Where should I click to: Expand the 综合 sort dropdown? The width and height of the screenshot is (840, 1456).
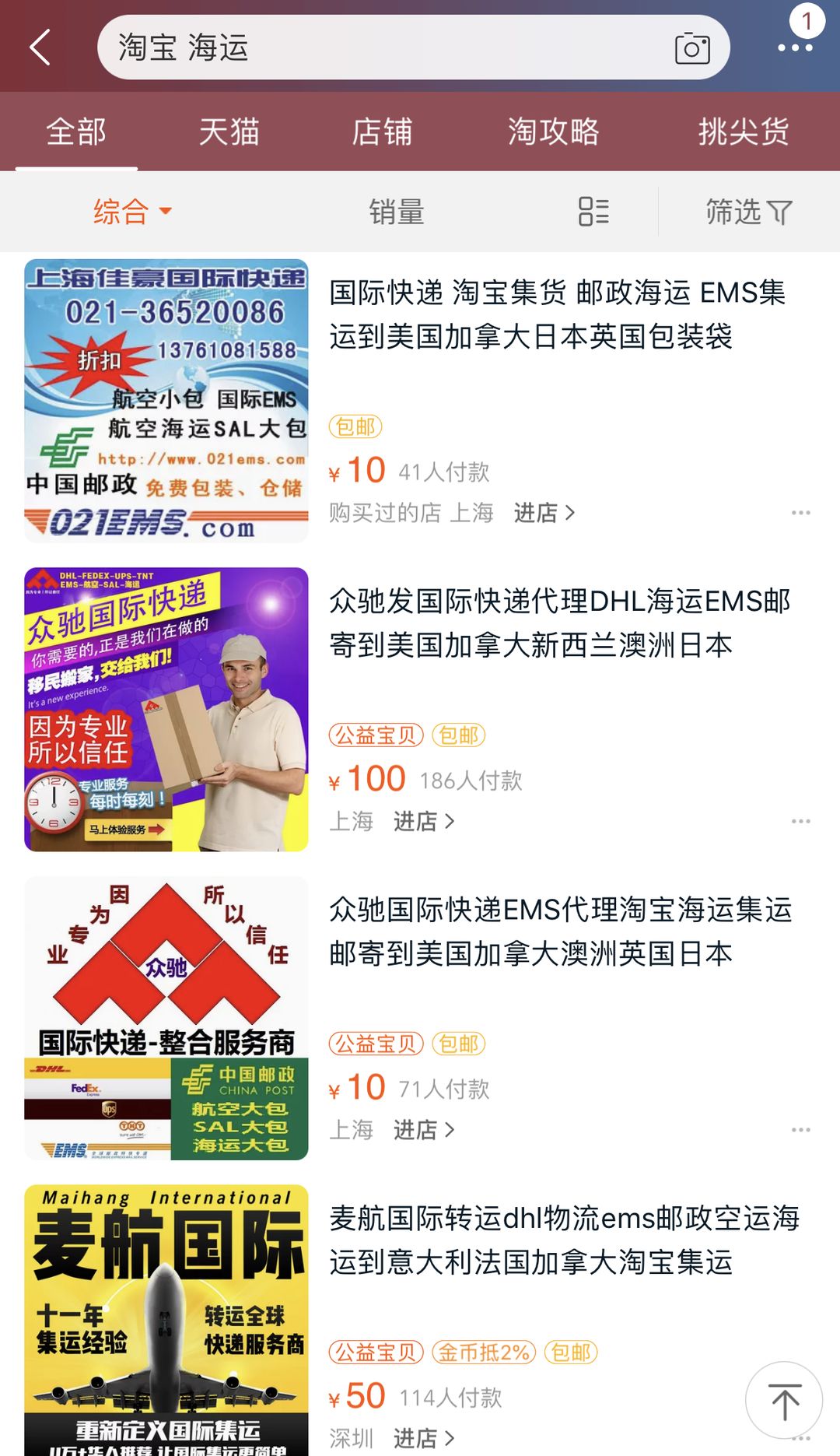point(132,211)
